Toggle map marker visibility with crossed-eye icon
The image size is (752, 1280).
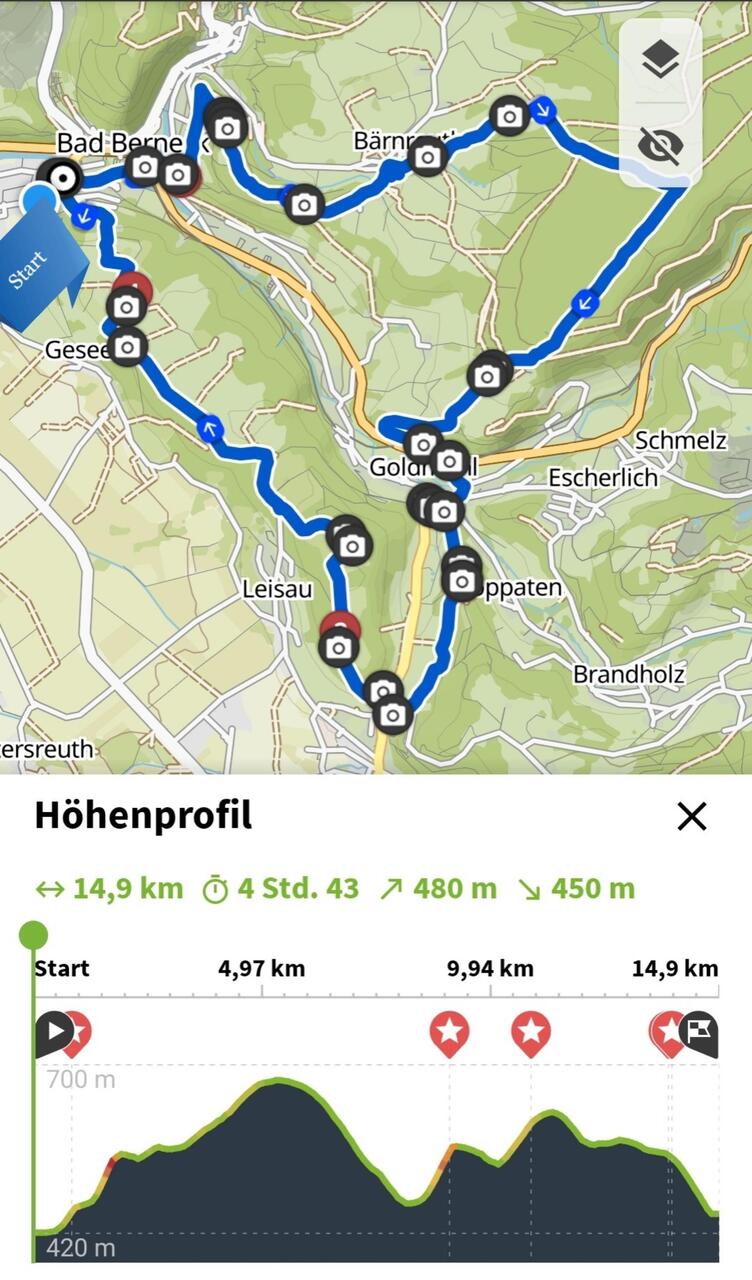[660, 146]
